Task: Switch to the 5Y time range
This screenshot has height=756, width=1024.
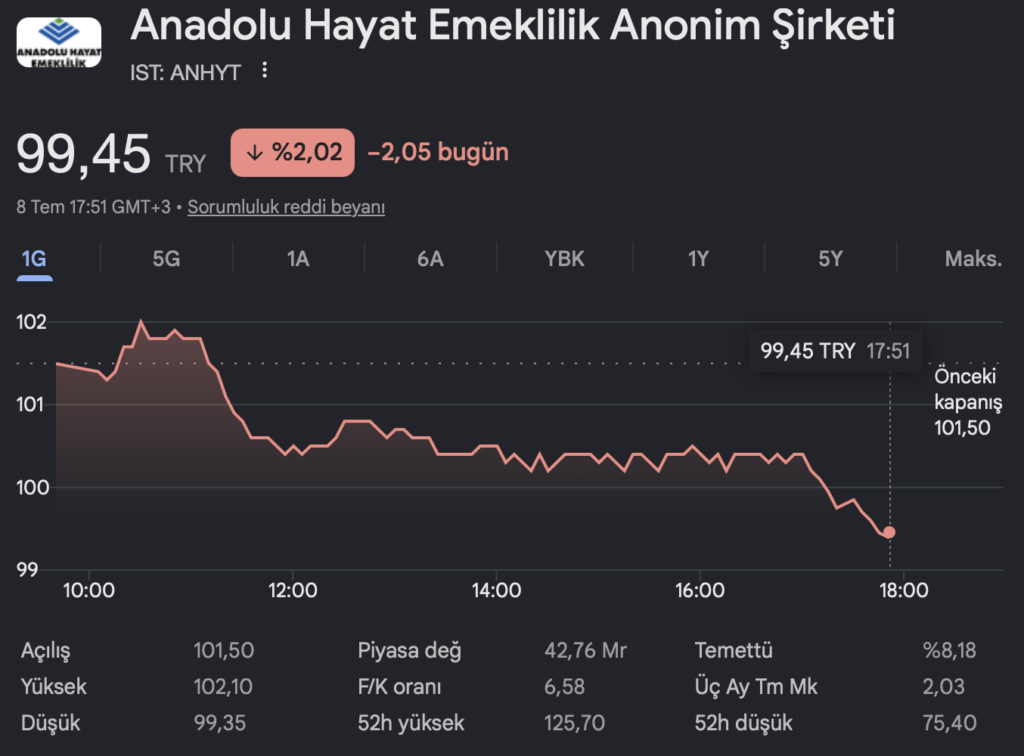Action: (830, 259)
